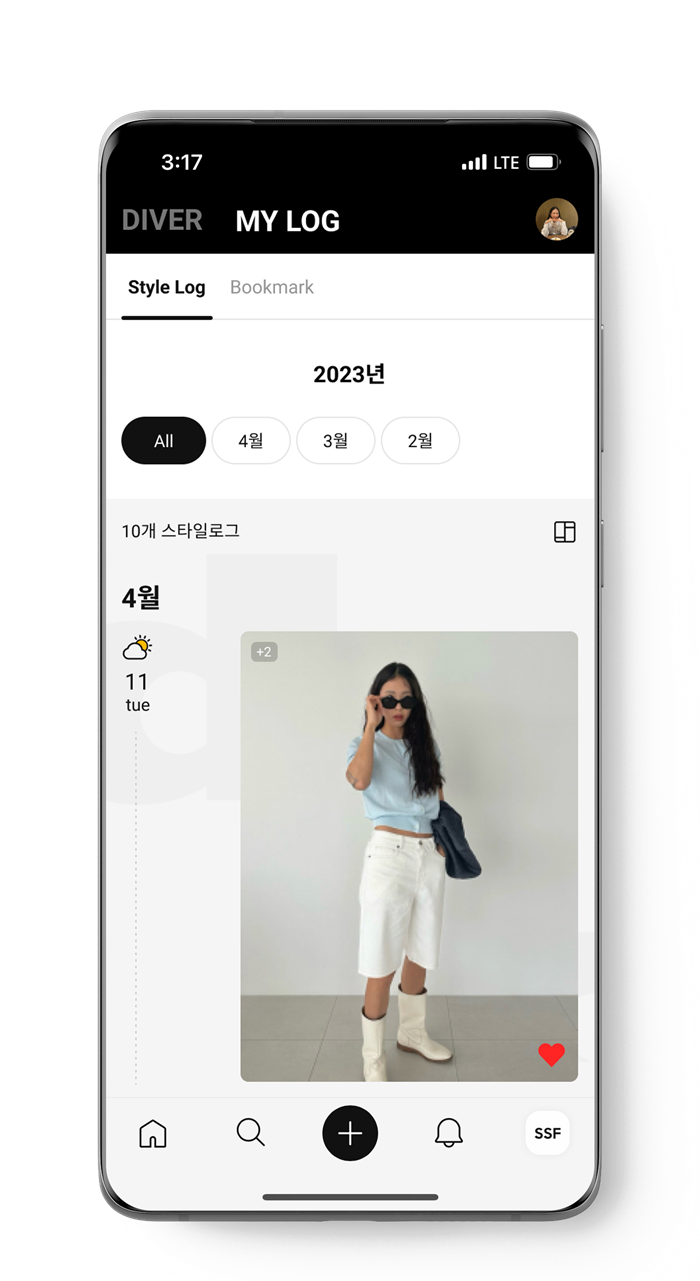Switch to the DIVER section
Image resolution: width=700 pixels, height=1281 pixels.
(162, 220)
